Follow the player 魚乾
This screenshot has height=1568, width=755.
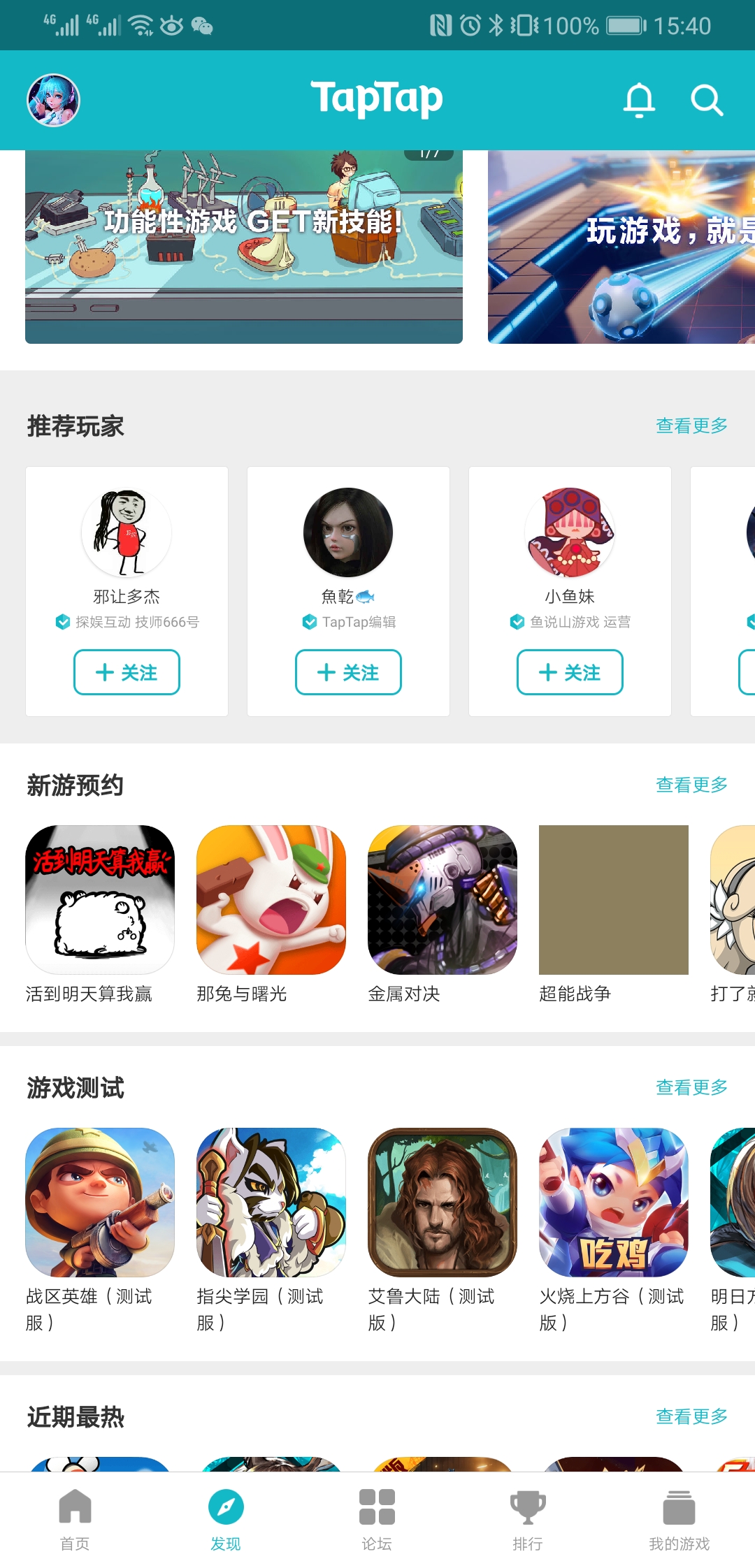348,672
